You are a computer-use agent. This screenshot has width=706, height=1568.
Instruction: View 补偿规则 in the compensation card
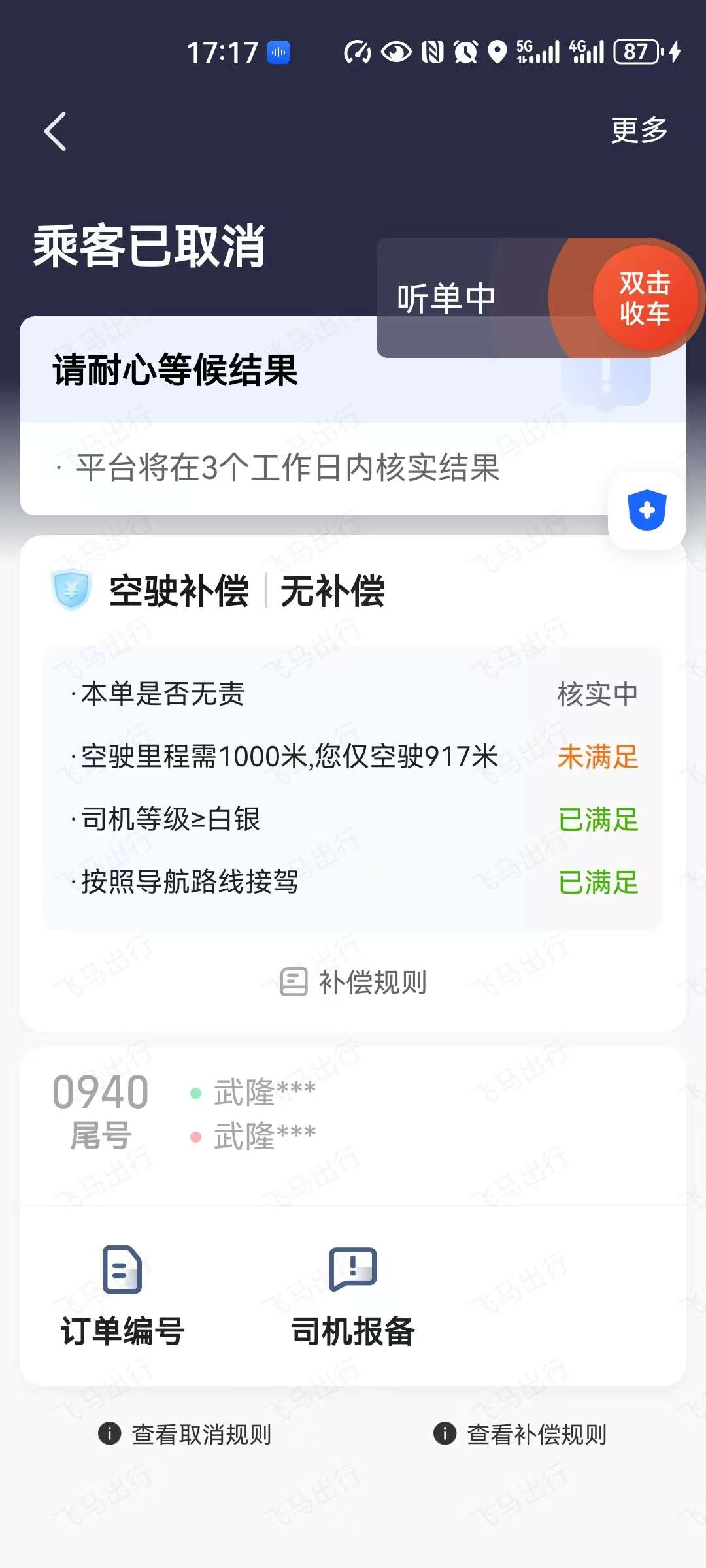pos(353,982)
